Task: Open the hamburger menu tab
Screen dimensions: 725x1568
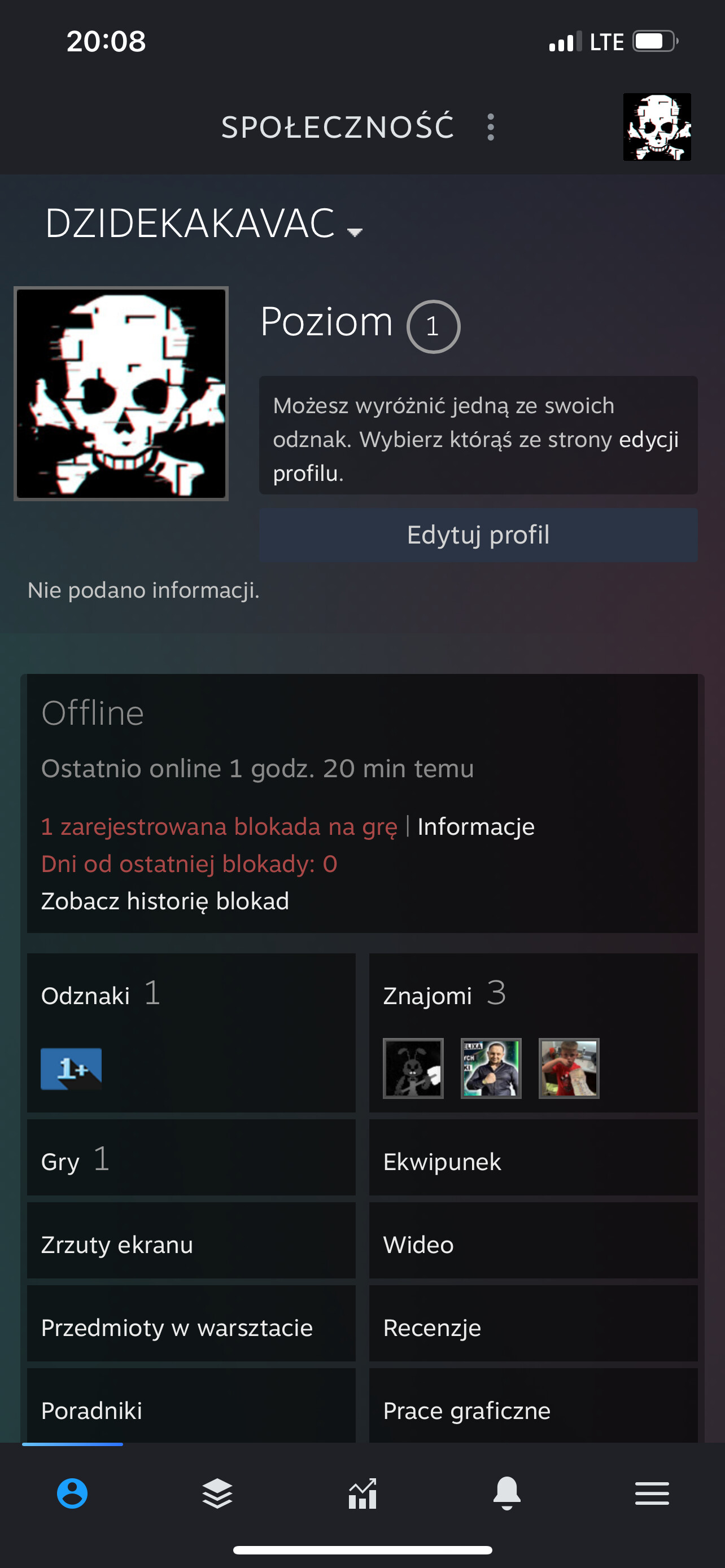Action: (x=652, y=1493)
